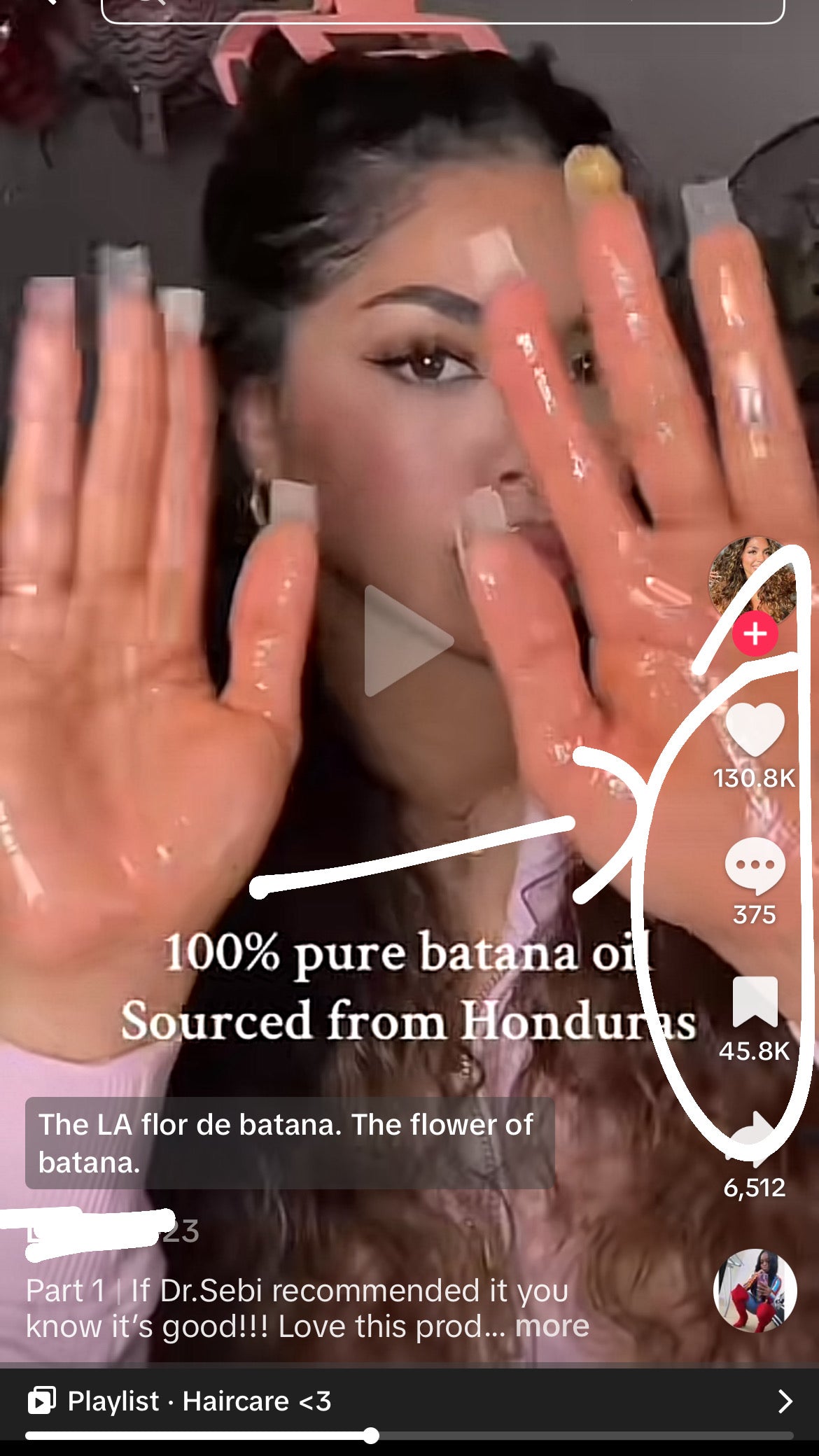Expand the caption with "more"
The width and height of the screenshot is (819, 1456).
pos(552,1326)
